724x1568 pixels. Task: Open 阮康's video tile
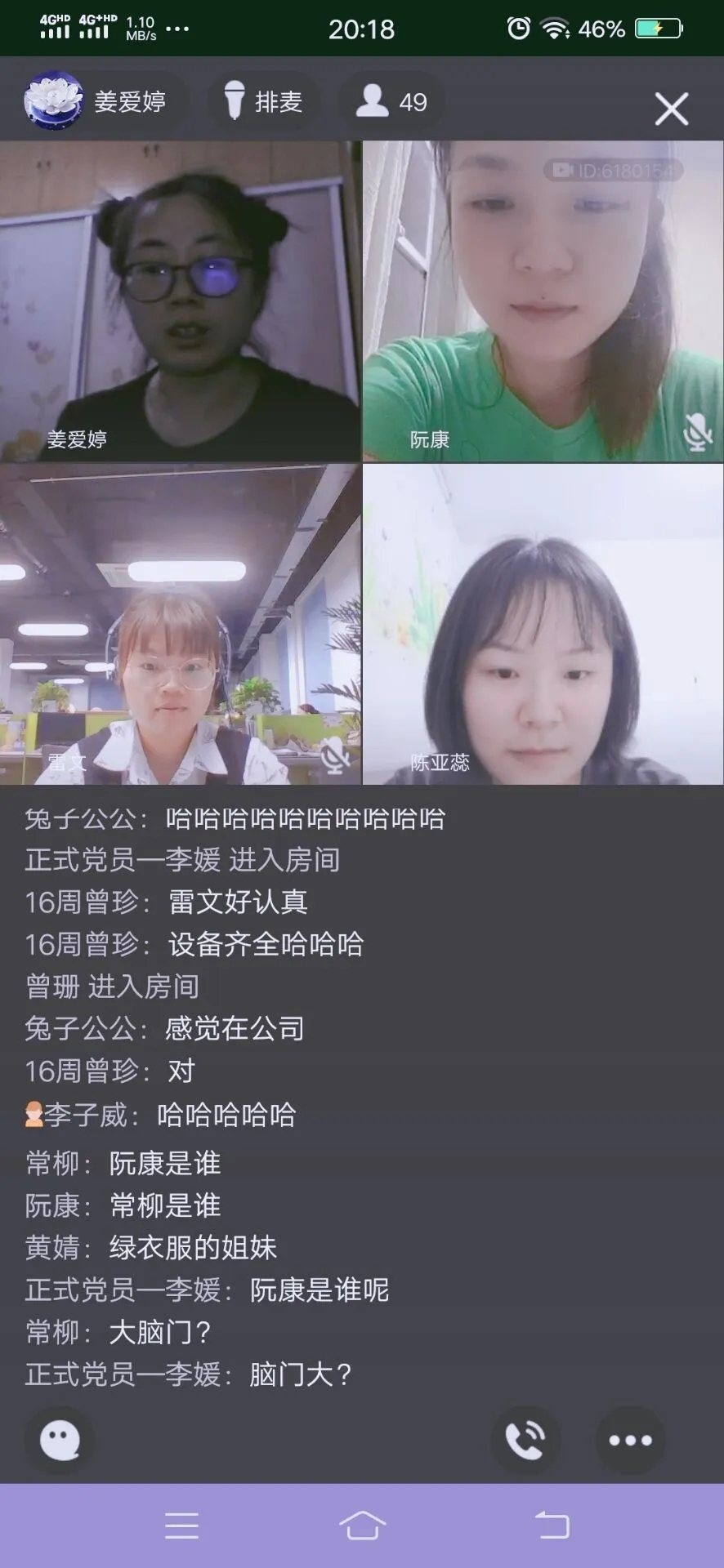[x=543, y=301]
